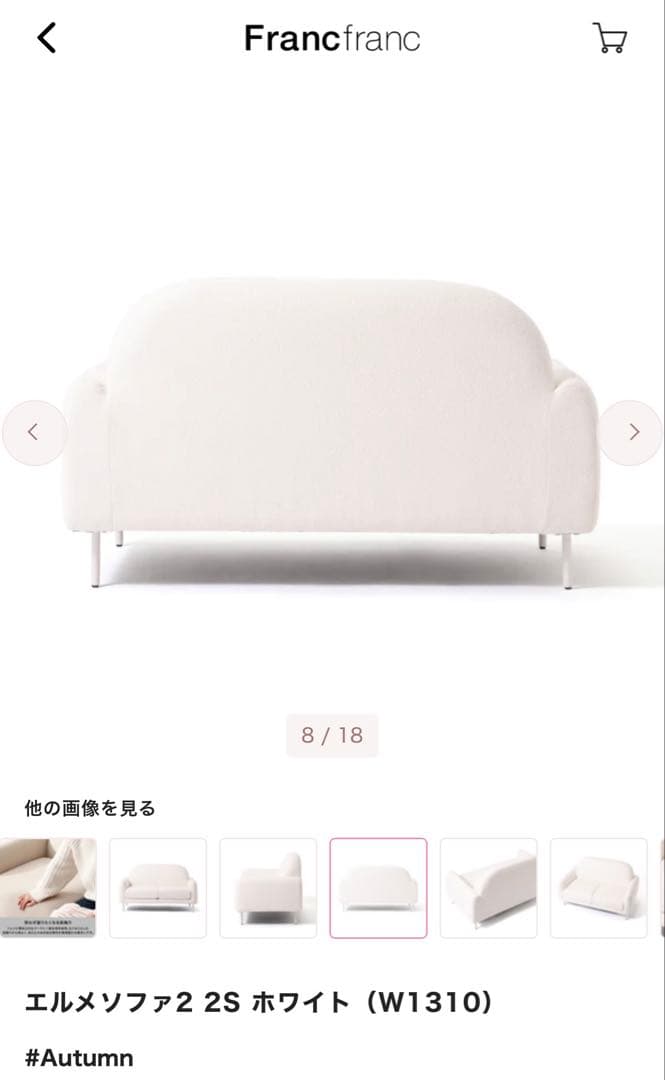Show the next sofa image

[632, 432]
